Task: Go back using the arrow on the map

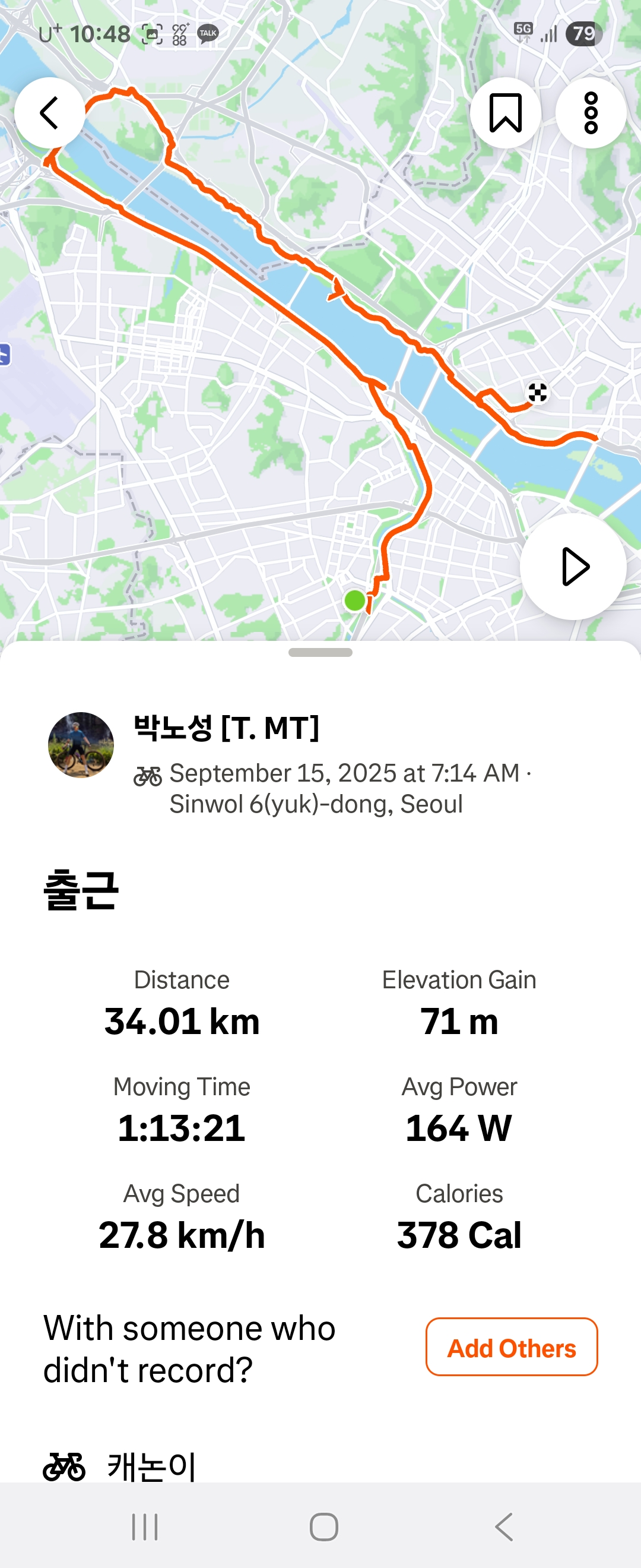Action: (x=49, y=113)
